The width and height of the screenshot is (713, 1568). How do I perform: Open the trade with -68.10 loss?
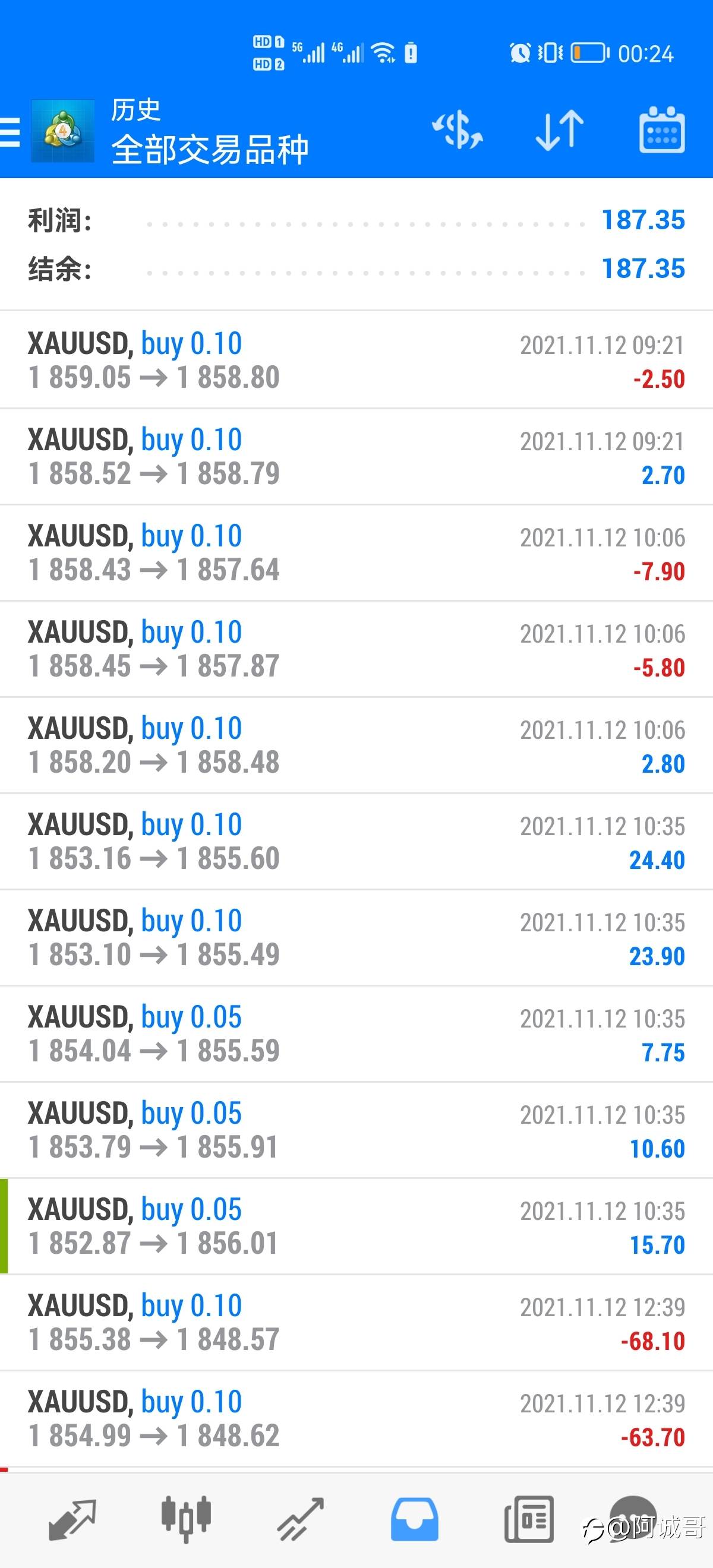(x=356, y=1322)
